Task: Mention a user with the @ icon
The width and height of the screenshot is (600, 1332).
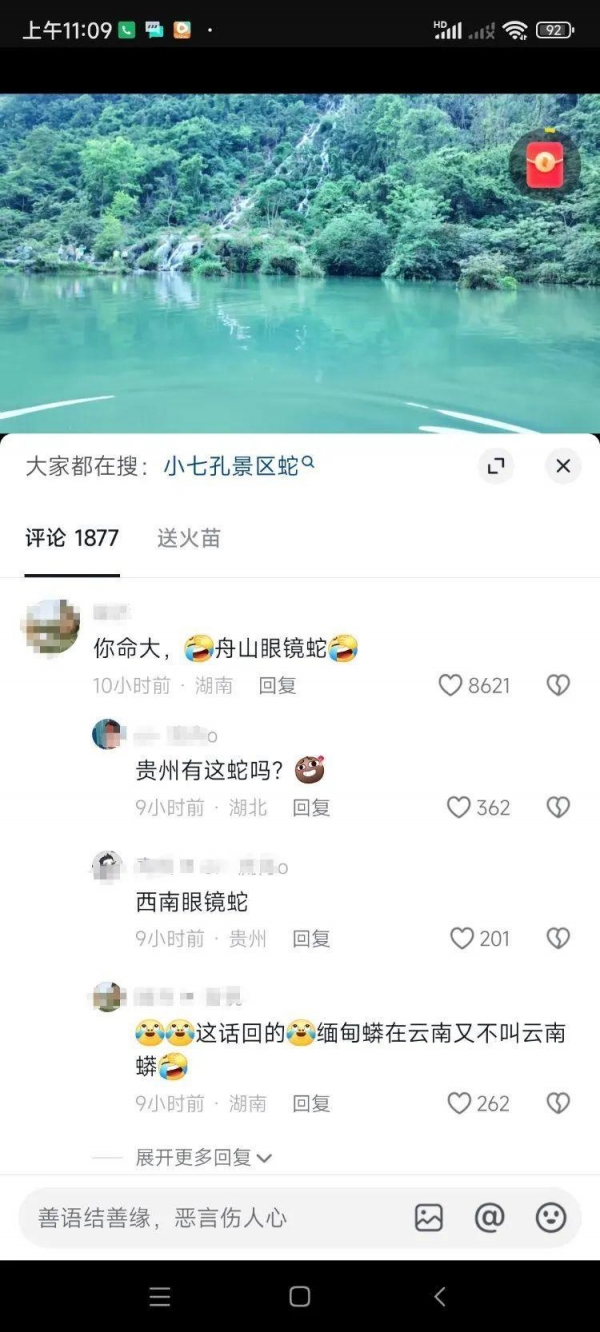Action: (489, 1217)
